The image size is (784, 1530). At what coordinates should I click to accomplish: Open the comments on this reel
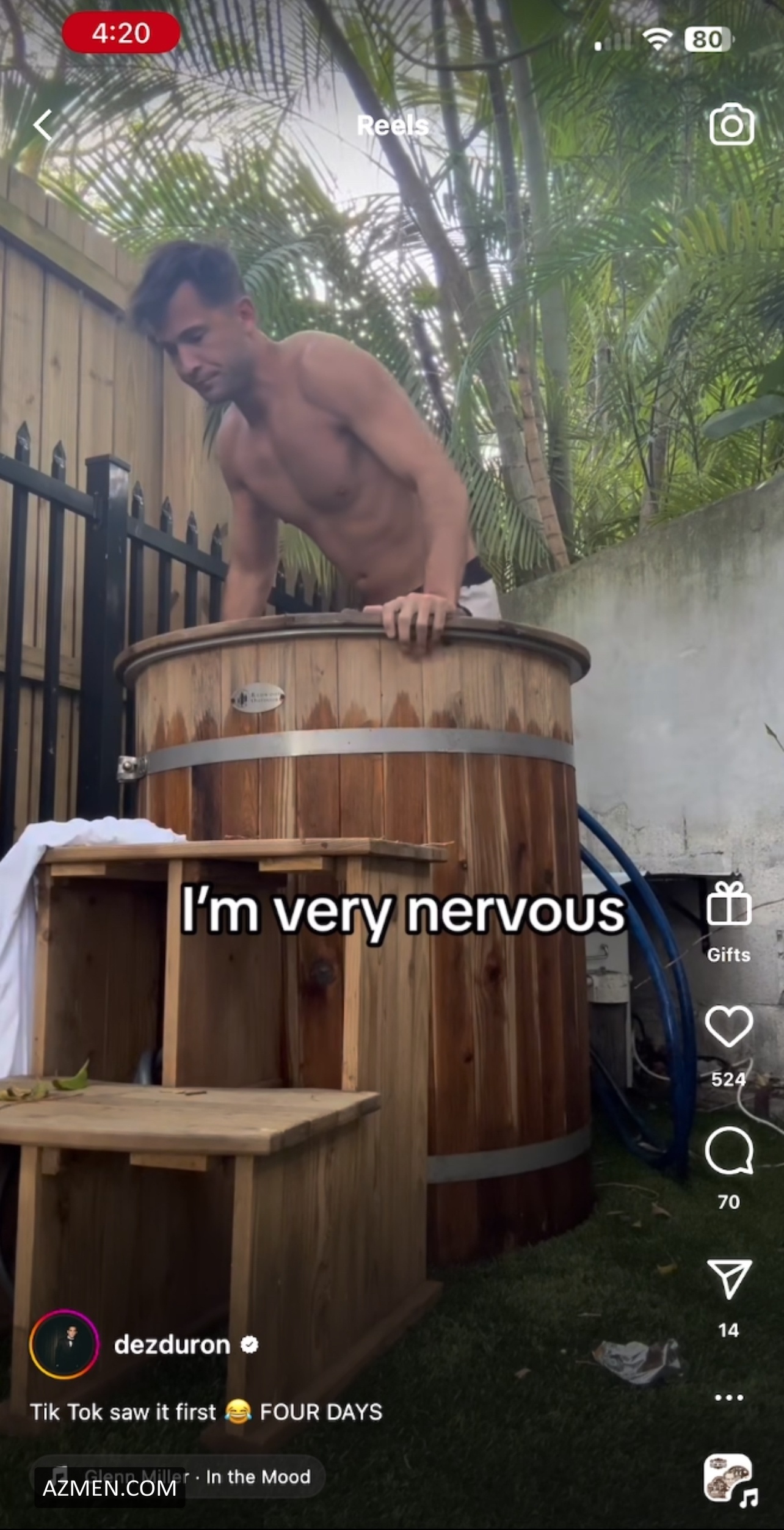pos(728,1151)
